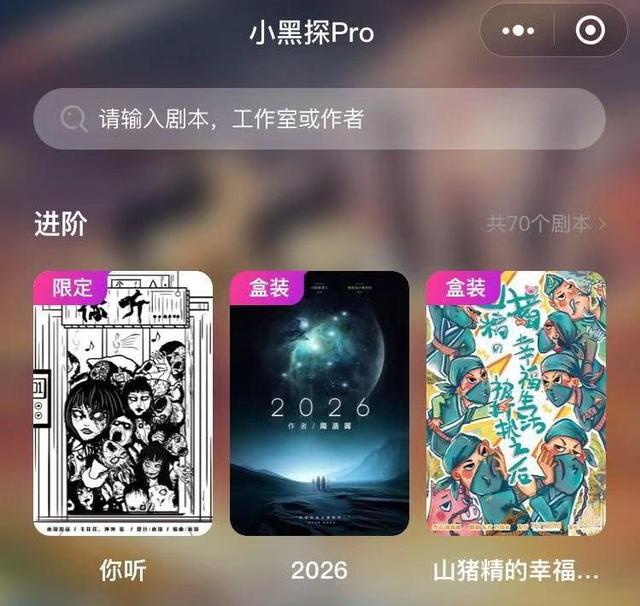Open the 你听 script card
This screenshot has height=606, width=640.
click(123, 403)
